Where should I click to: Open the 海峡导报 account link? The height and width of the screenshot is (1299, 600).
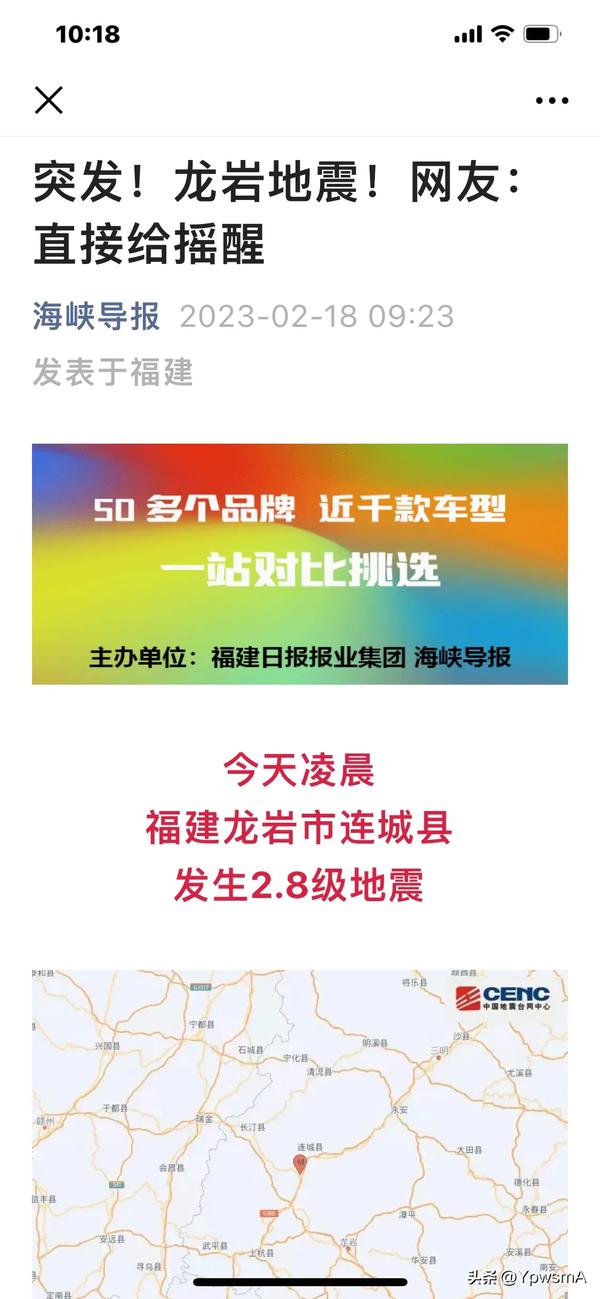[x=96, y=317]
